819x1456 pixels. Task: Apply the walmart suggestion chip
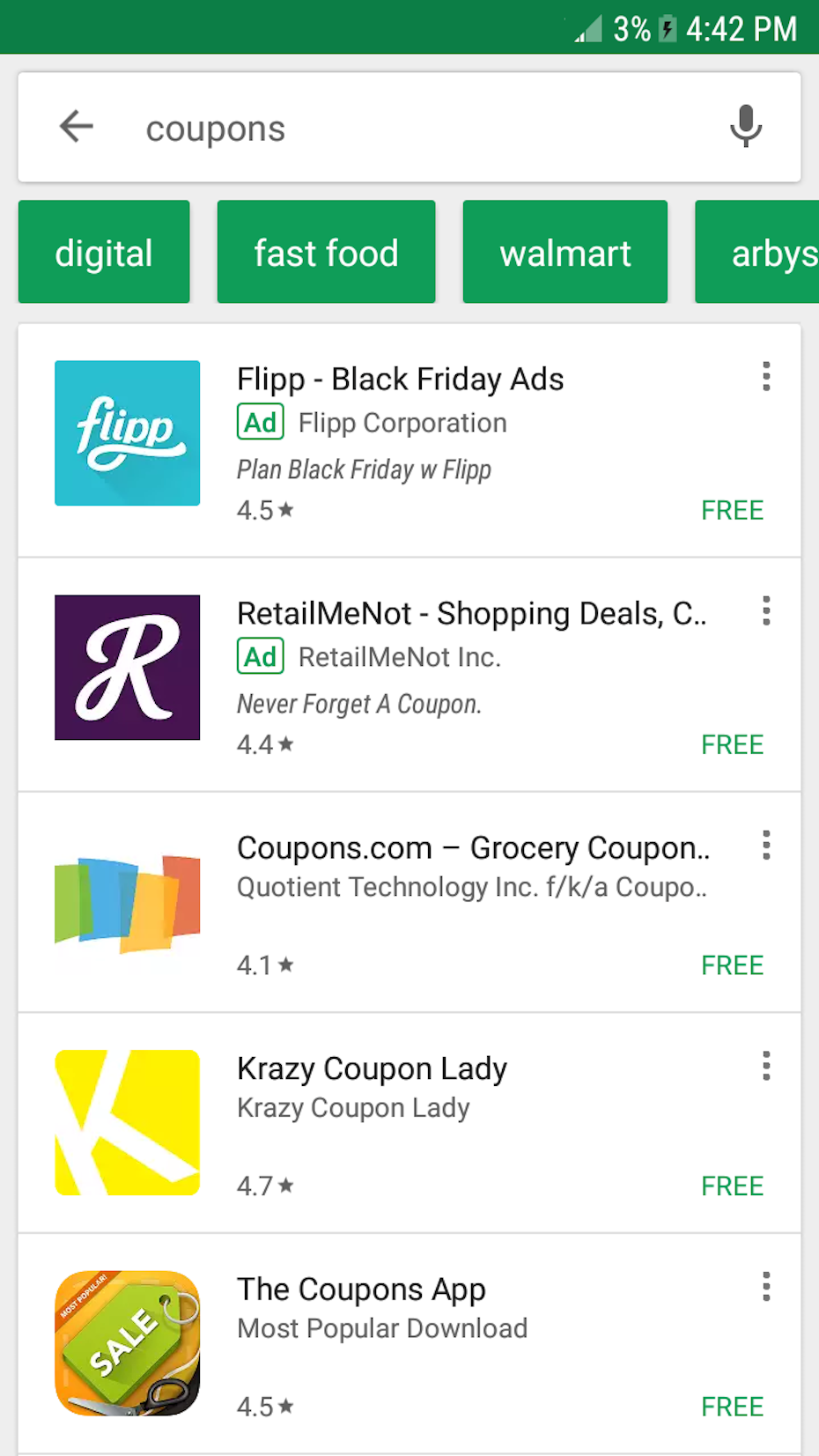point(564,253)
